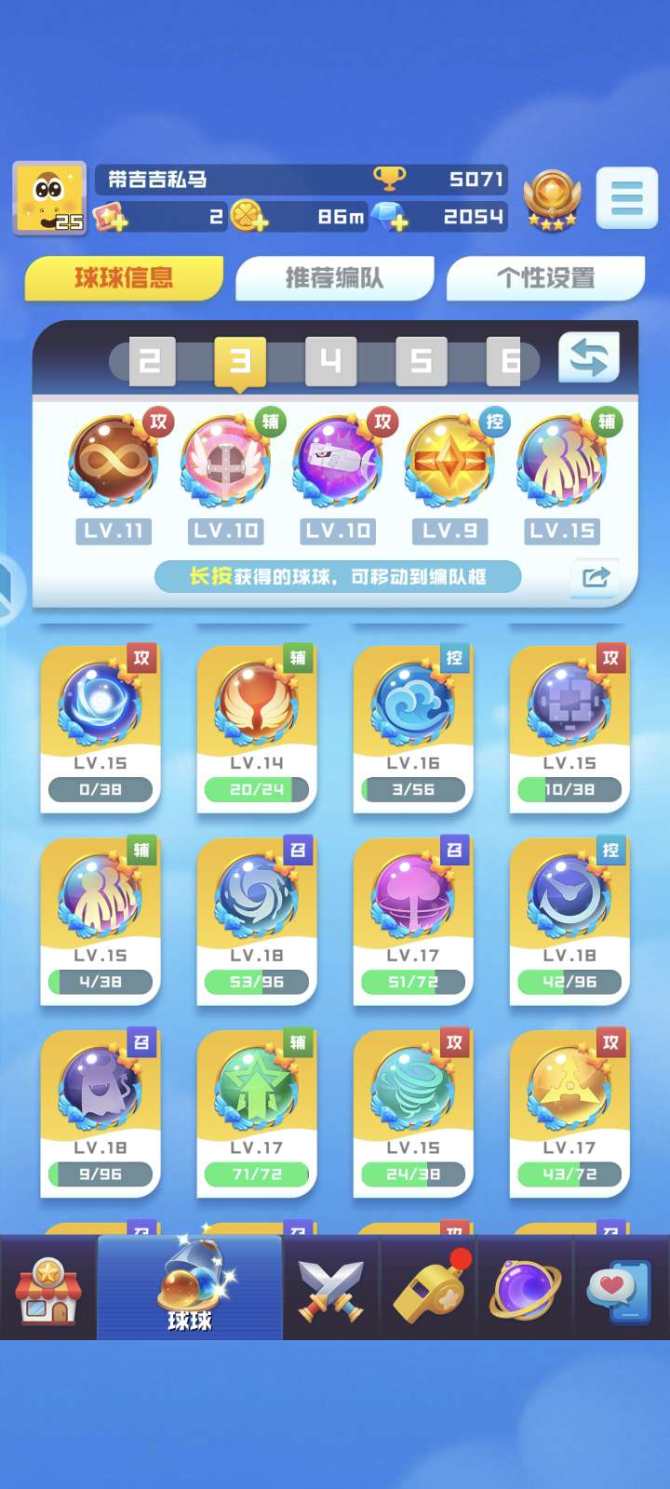
Task: Go to the shop tab
Action: (47, 1290)
